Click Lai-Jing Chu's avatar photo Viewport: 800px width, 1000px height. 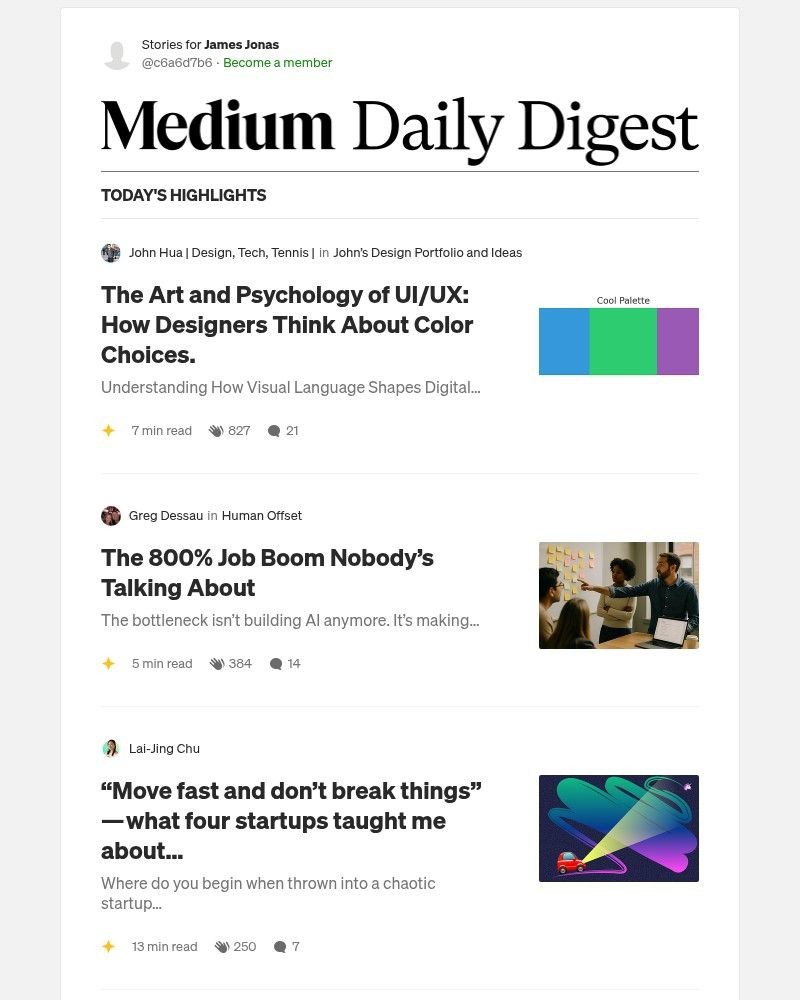pos(110,748)
